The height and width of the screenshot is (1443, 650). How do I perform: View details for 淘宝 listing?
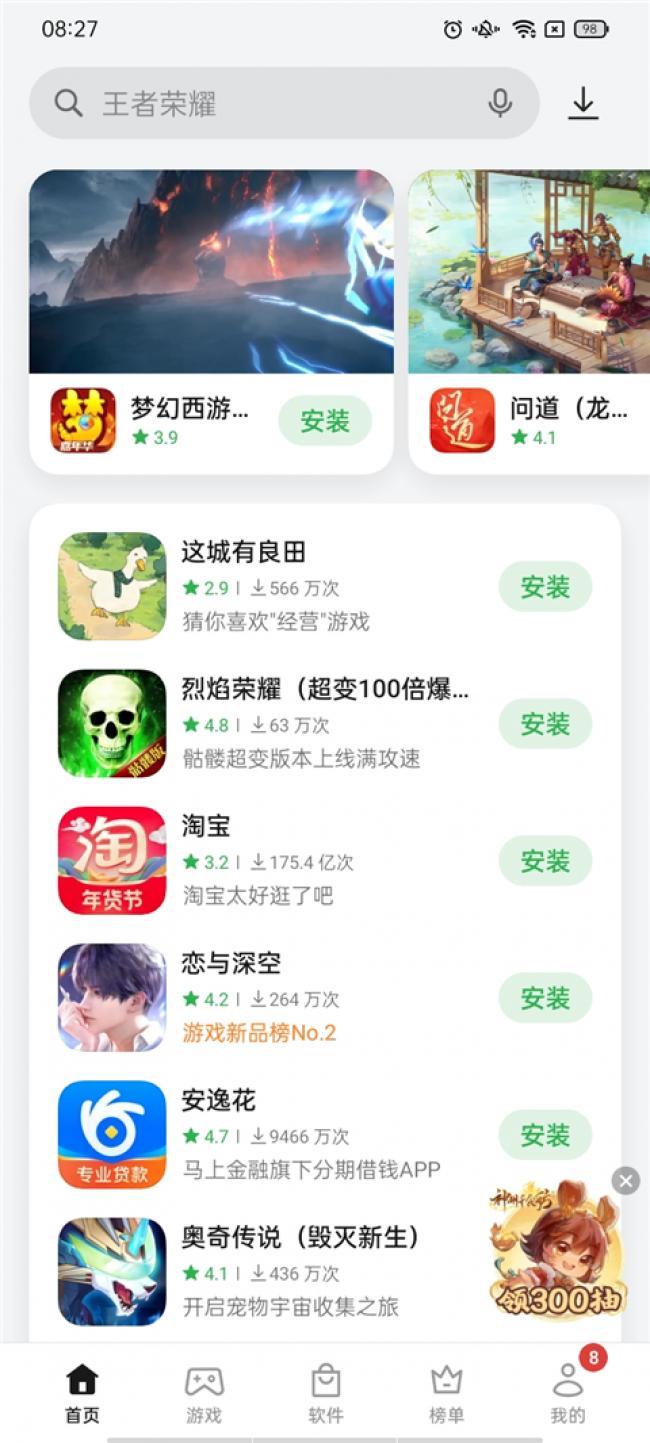[300, 860]
